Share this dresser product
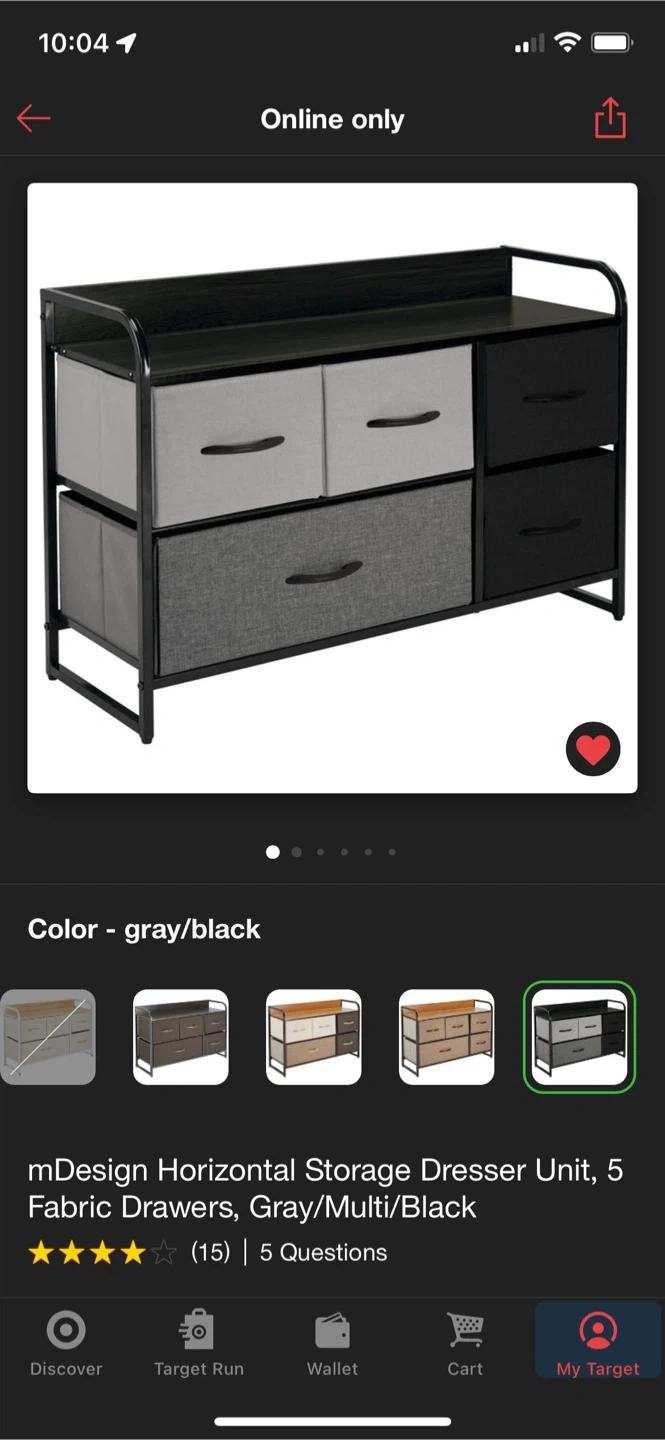The width and height of the screenshot is (665, 1440). (610, 118)
